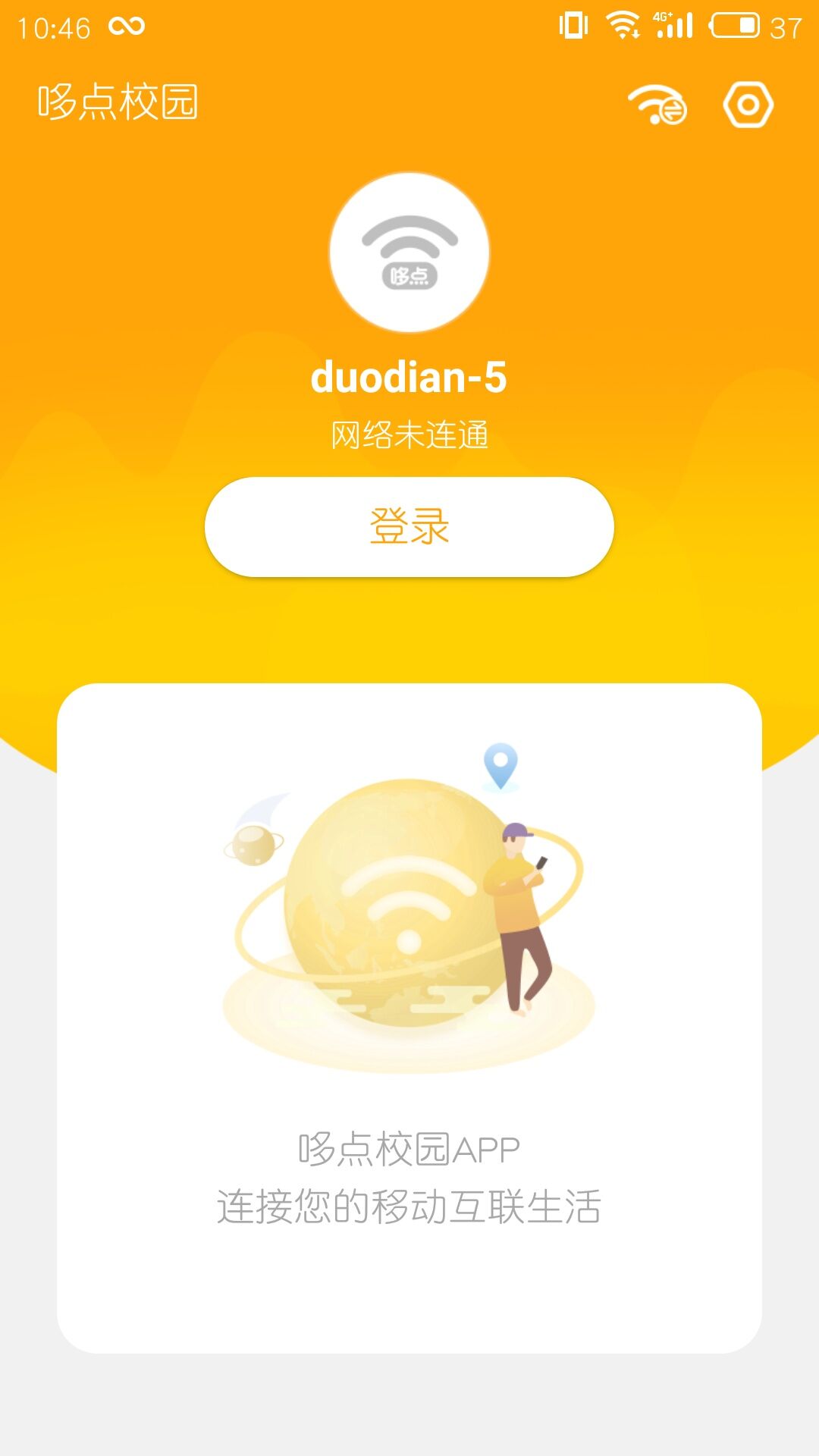Tap the vibrate mode icon in status bar
Image resolution: width=819 pixels, height=1456 pixels.
click(x=574, y=25)
